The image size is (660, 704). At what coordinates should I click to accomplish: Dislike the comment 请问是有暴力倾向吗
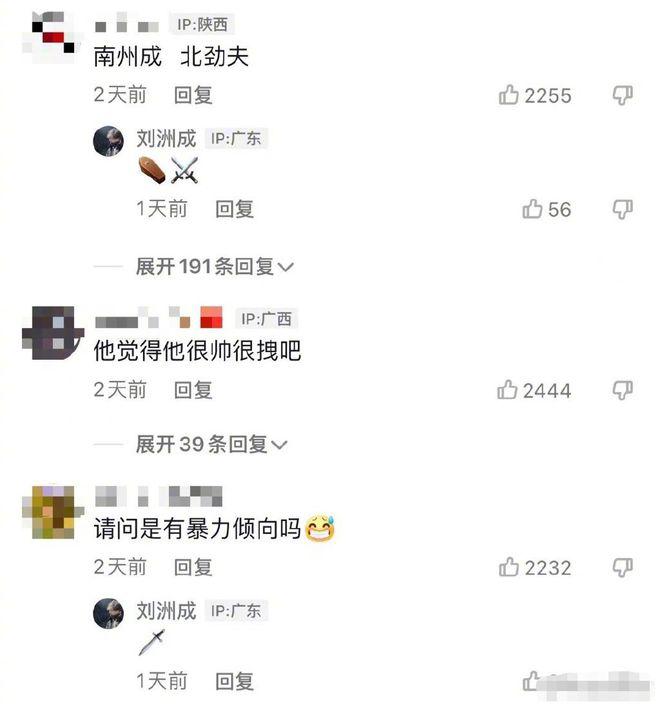[622, 567]
